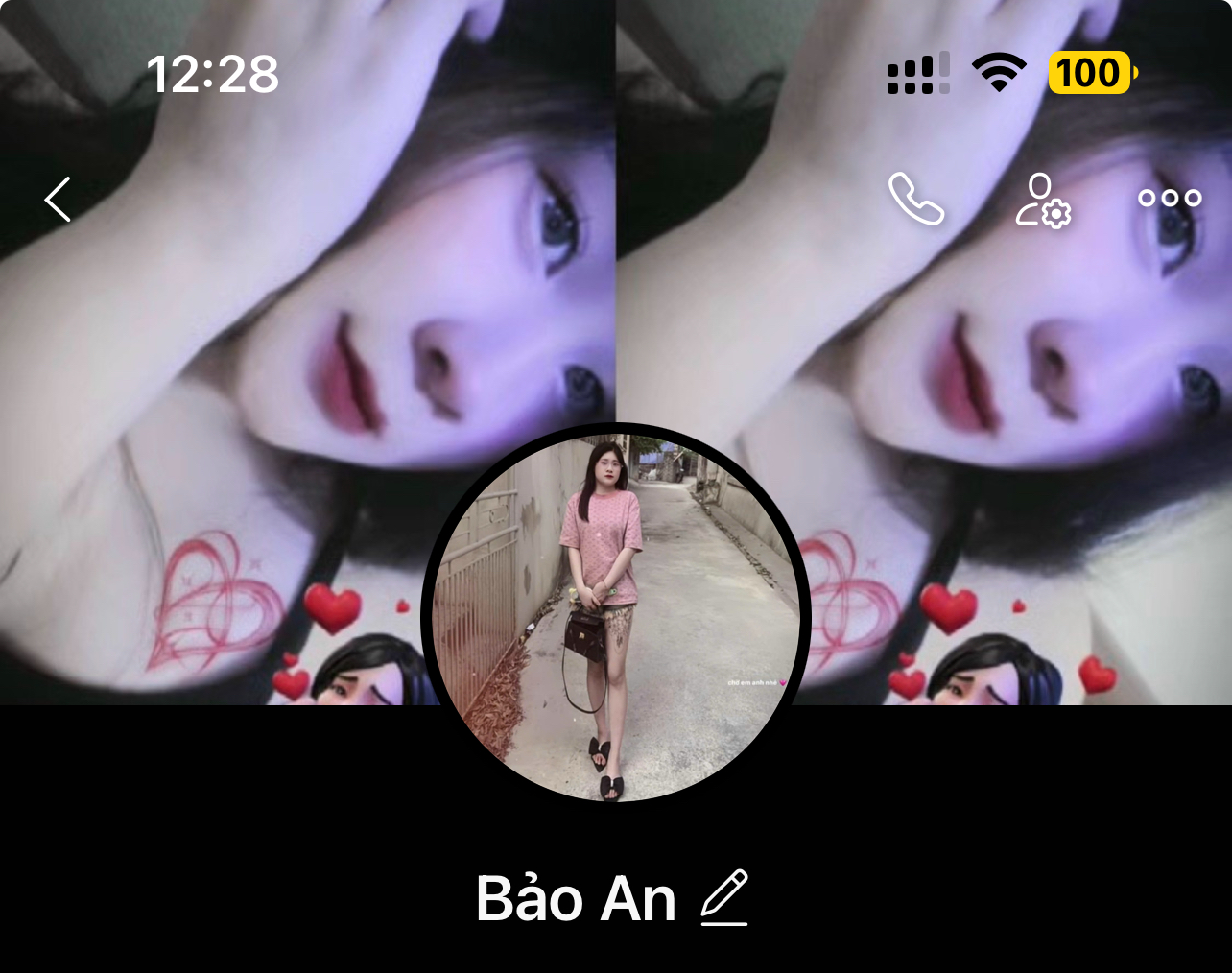Open the three-dot overflow menu

[x=1169, y=199]
